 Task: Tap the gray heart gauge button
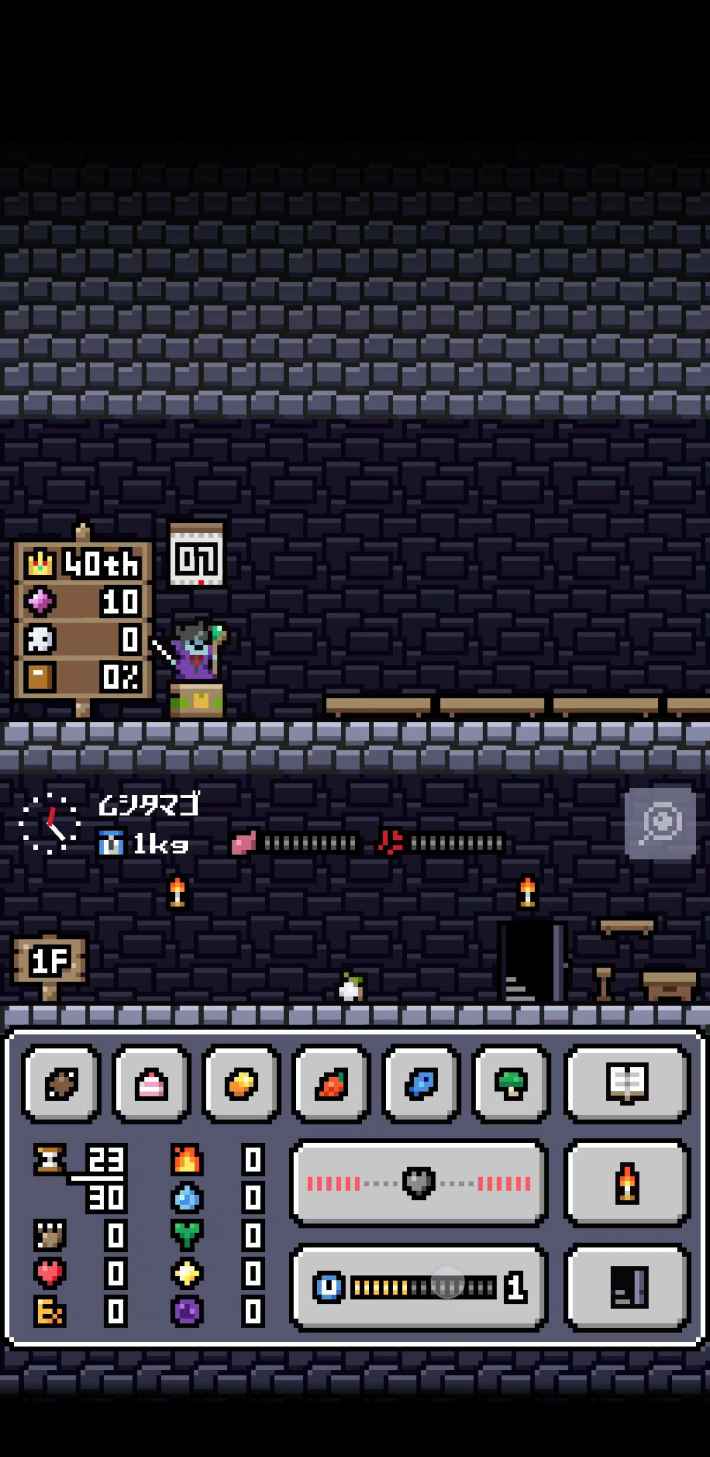click(418, 1183)
